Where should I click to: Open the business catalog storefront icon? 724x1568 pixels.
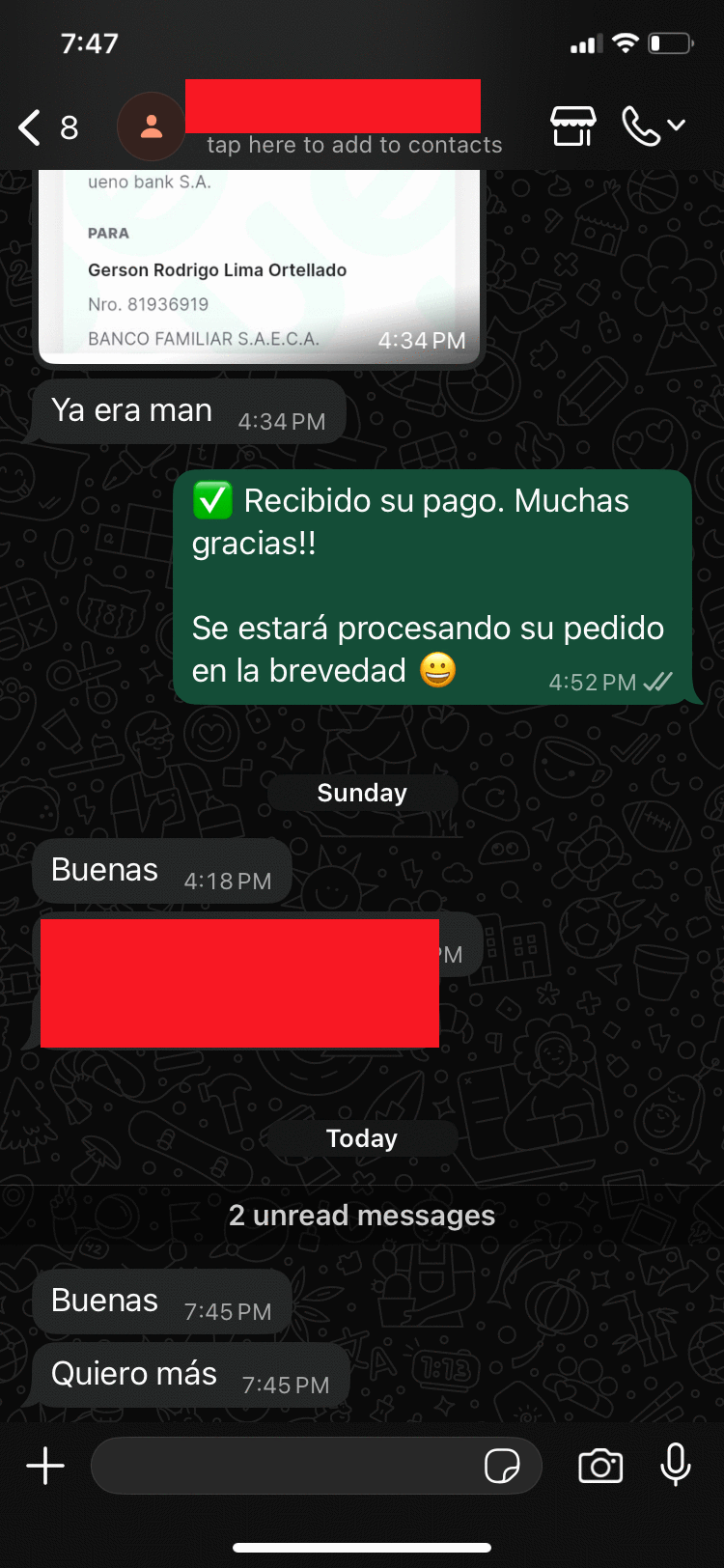(x=572, y=126)
